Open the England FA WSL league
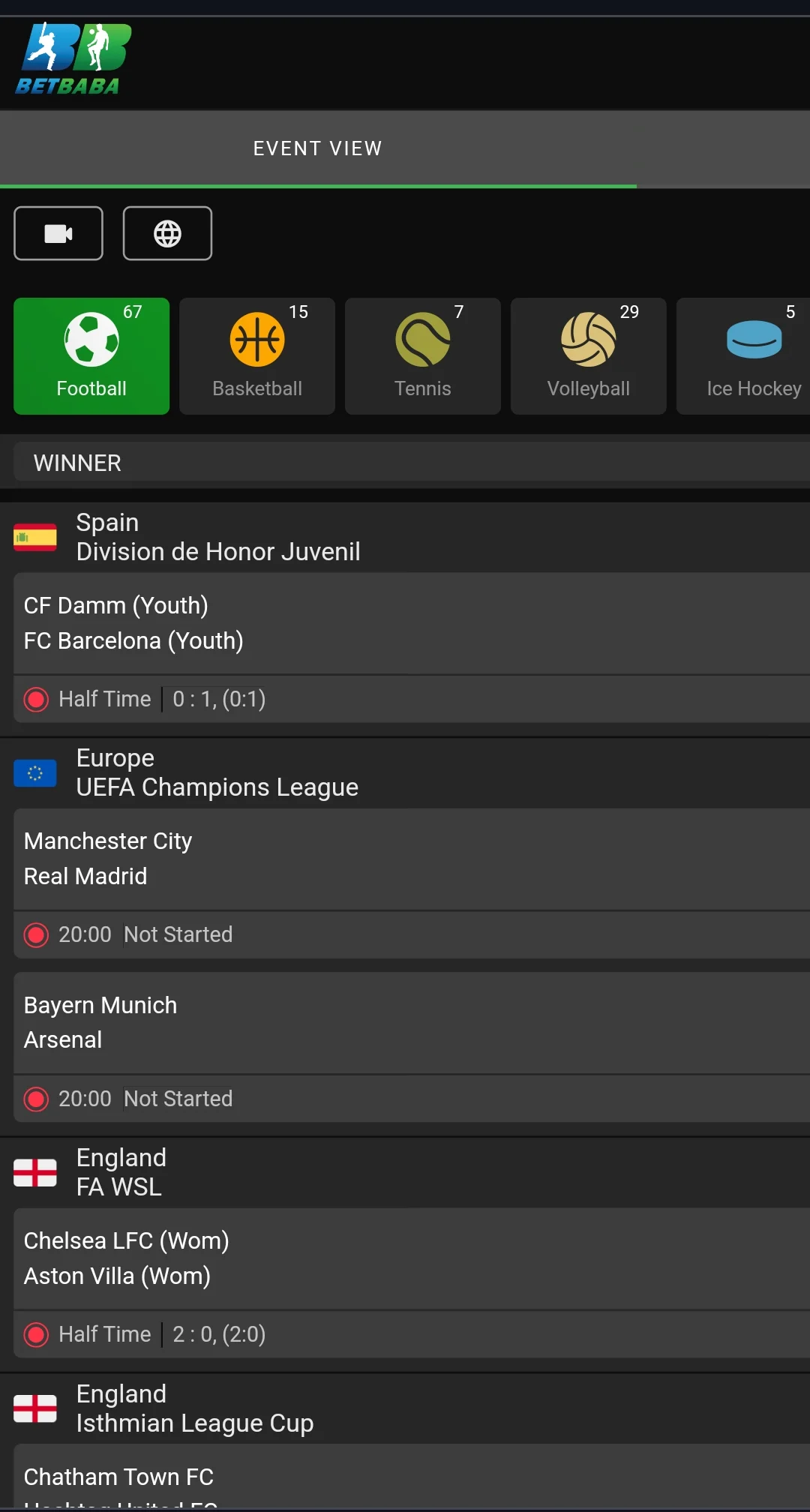 pyautogui.click(x=120, y=1173)
